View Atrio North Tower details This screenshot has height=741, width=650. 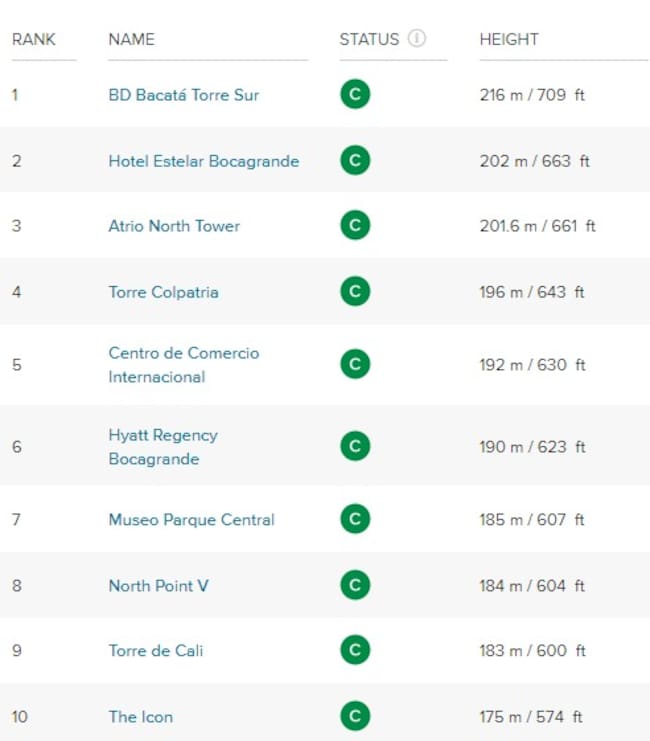point(174,226)
